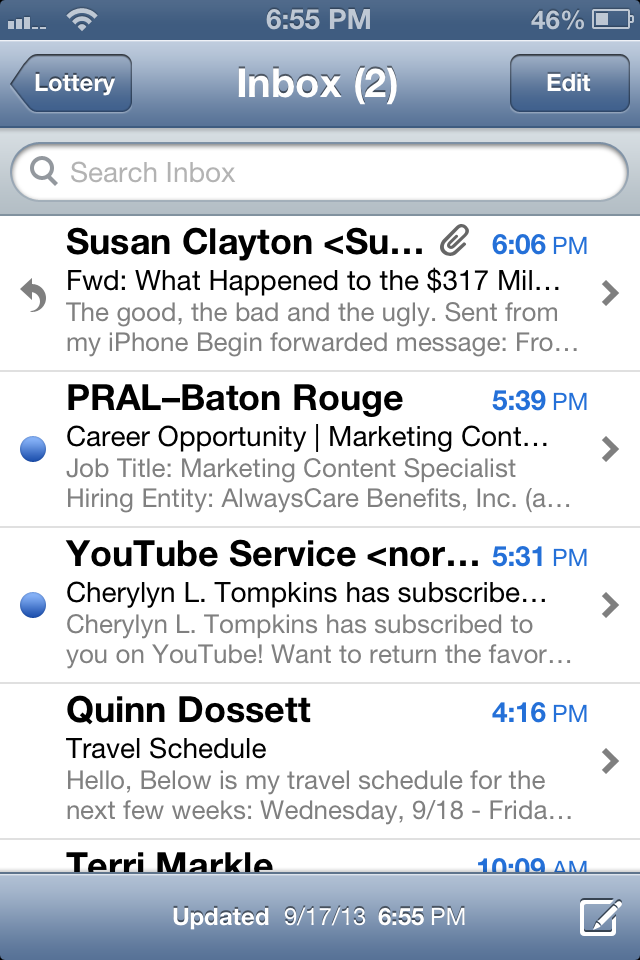This screenshot has height=960, width=640.
Task: Go back to the Lottery mailbox
Action: click(72, 84)
